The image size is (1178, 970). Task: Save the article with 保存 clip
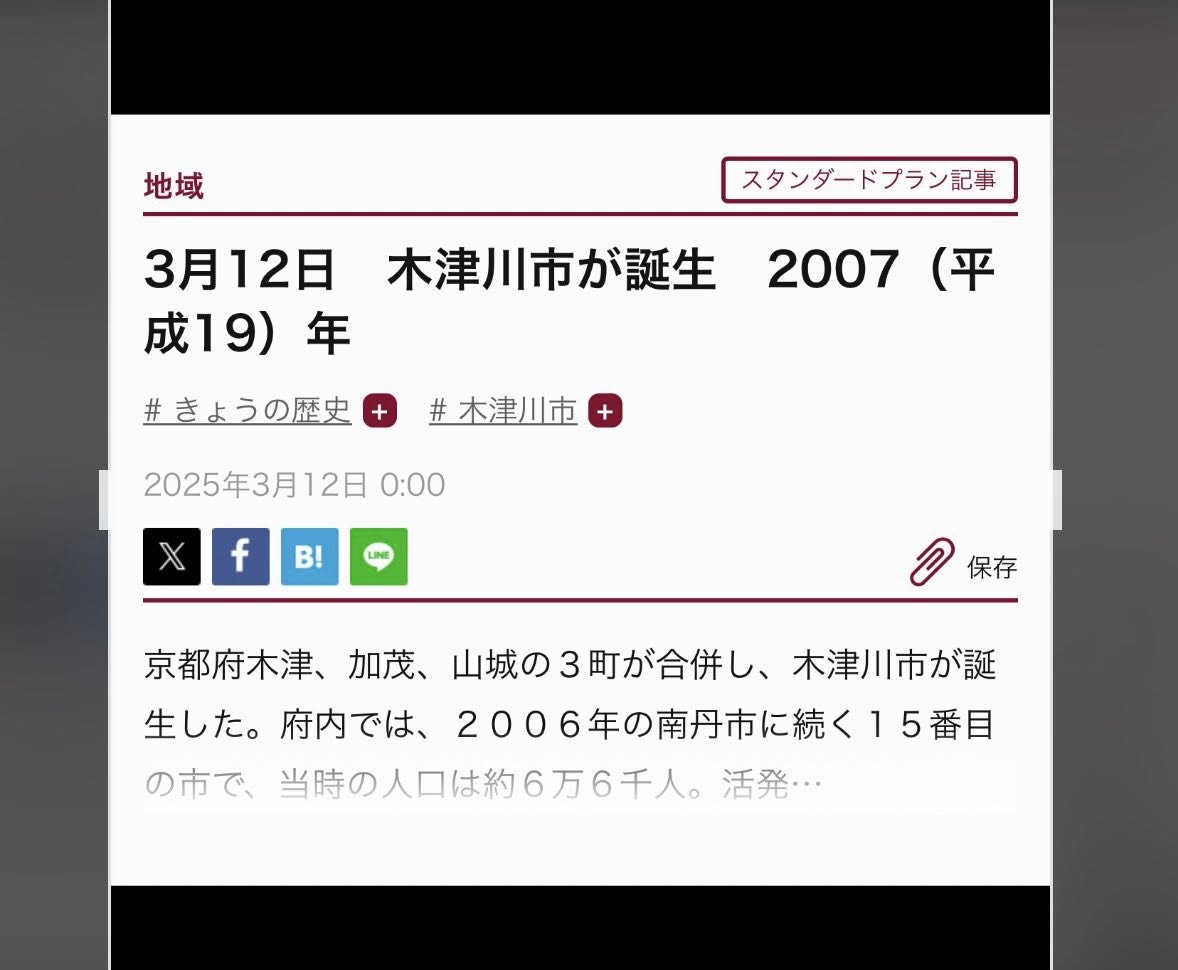[963, 563]
